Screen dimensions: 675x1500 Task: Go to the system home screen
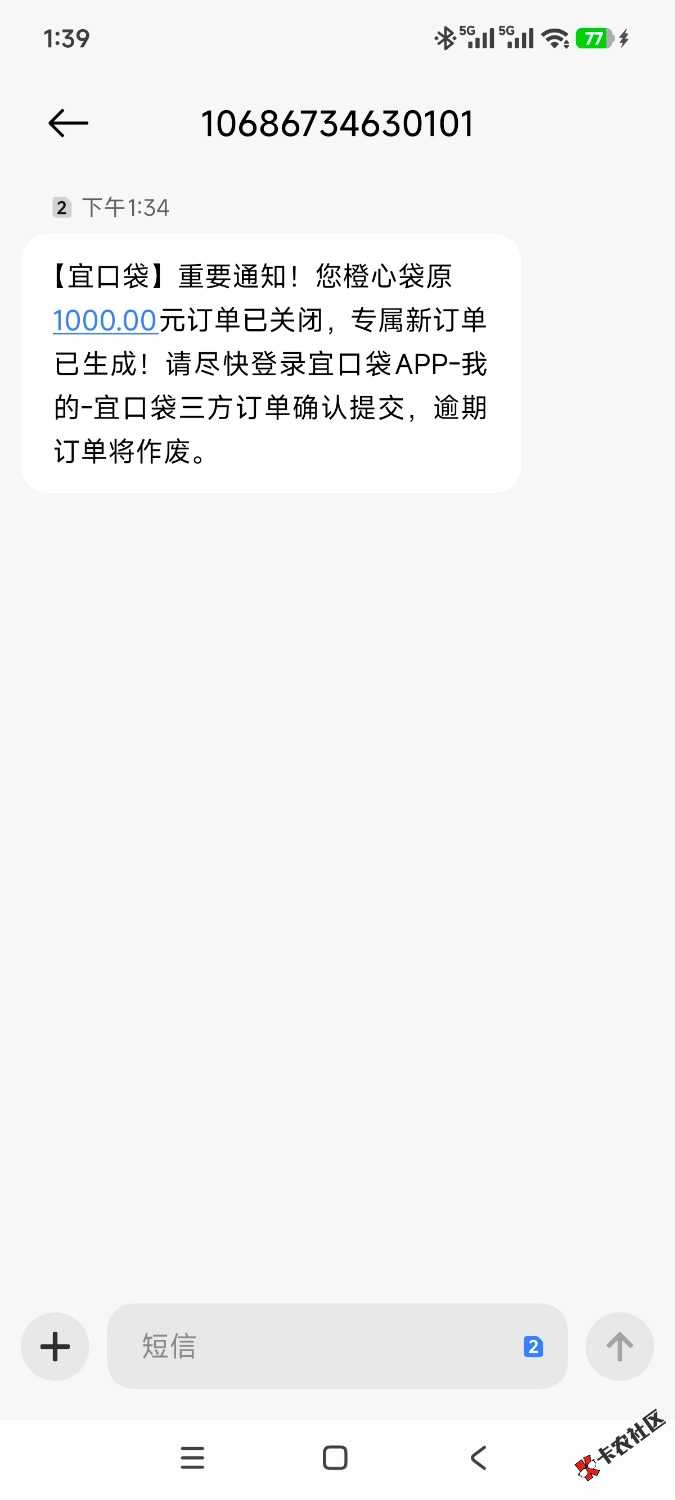click(x=336, y=1458)
